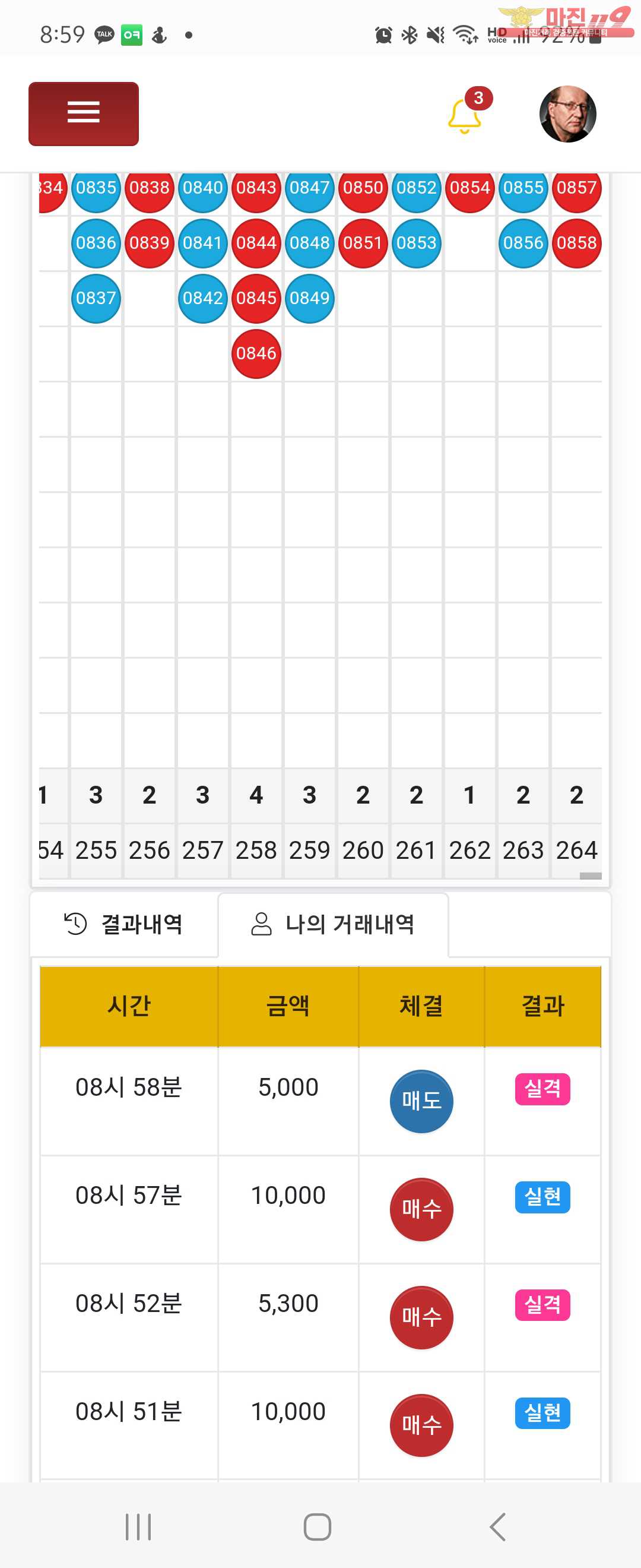The width and height of the screenshot is (641, 1568).
Task: Open the notifications bell
Action: (x=465, y=115)
